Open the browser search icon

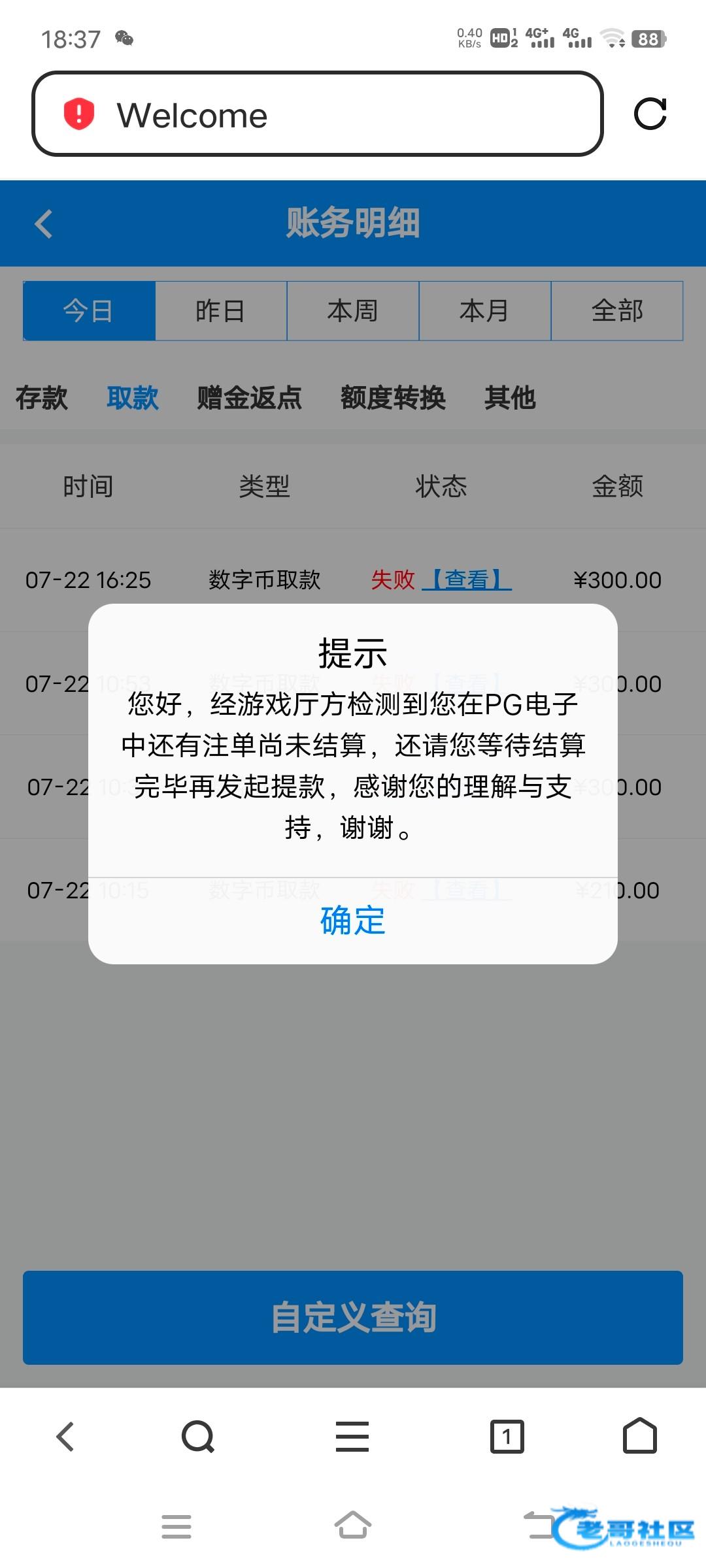tap(198, 1437)
